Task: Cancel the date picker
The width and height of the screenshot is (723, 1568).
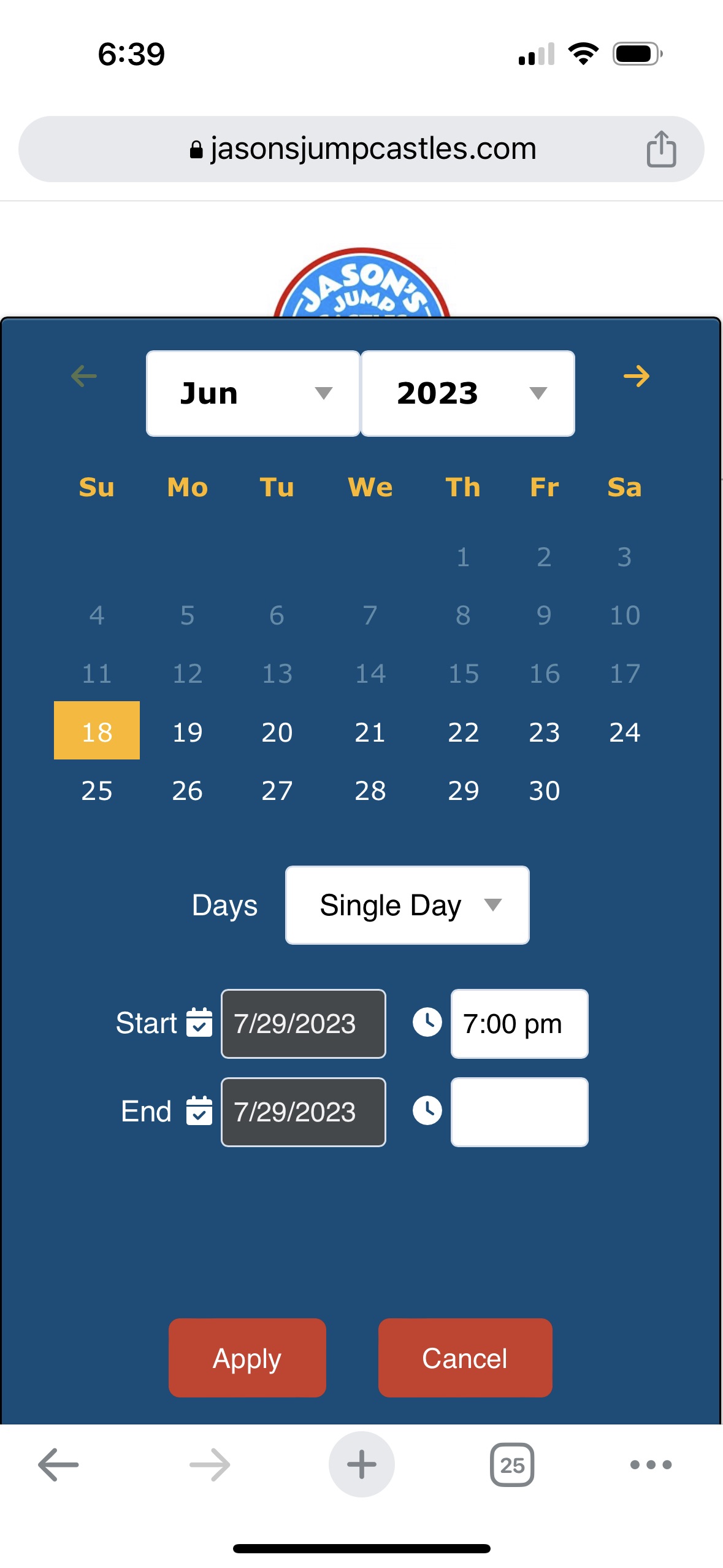Action: 465,1358
